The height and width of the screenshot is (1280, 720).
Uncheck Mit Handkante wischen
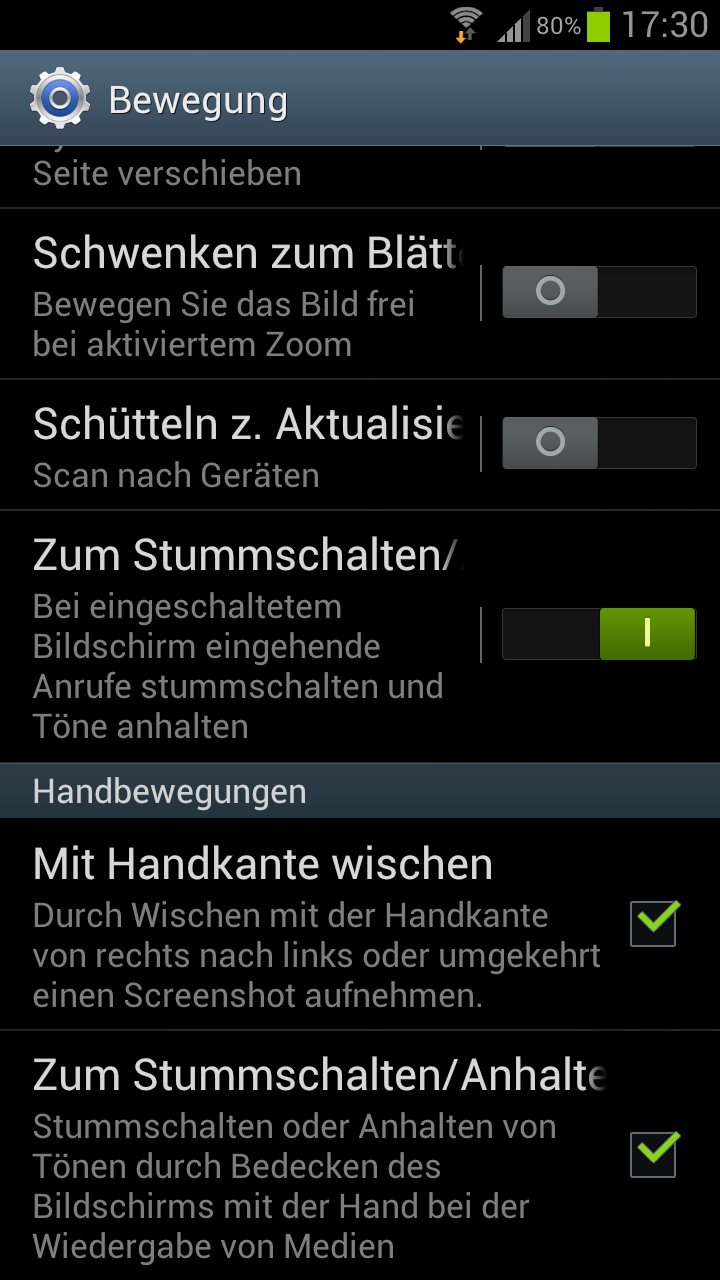click(x=654, y=924)
